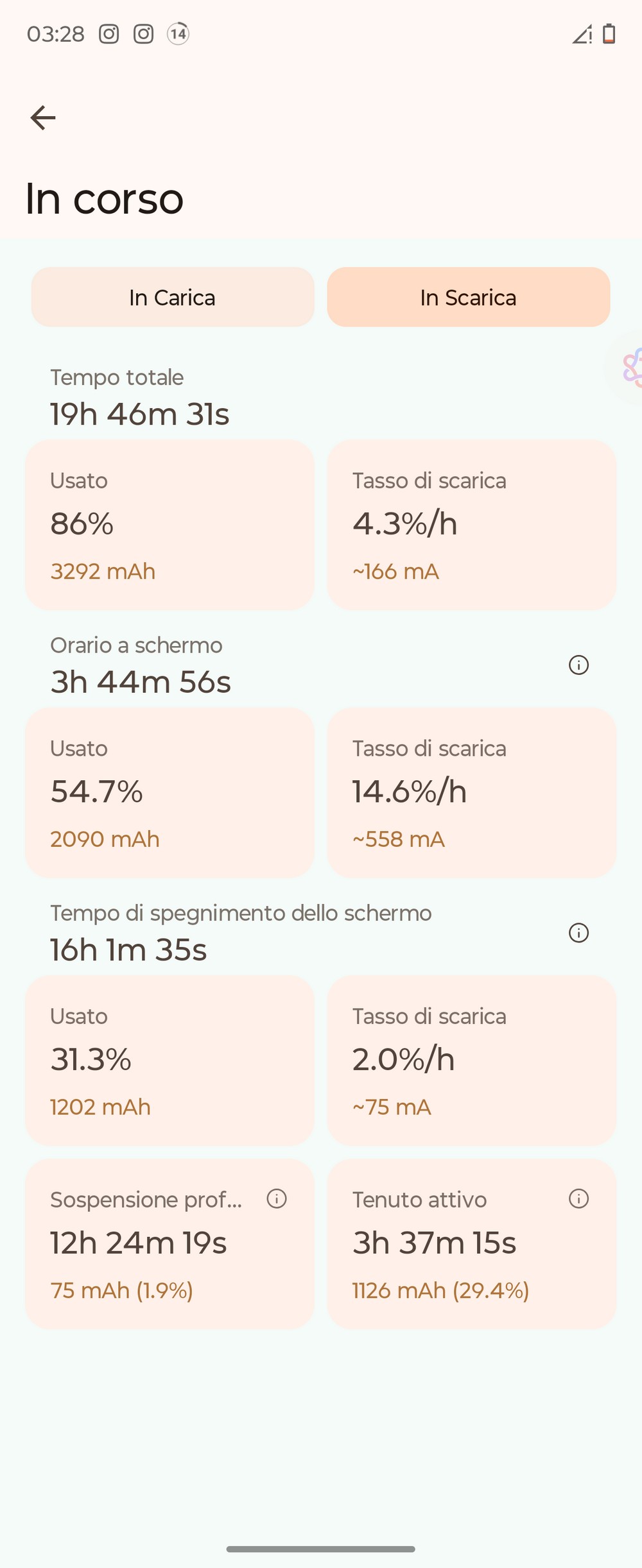
Task: Open info for Orario a schermo
Action: pyautogui.click(x=578, y=665)
